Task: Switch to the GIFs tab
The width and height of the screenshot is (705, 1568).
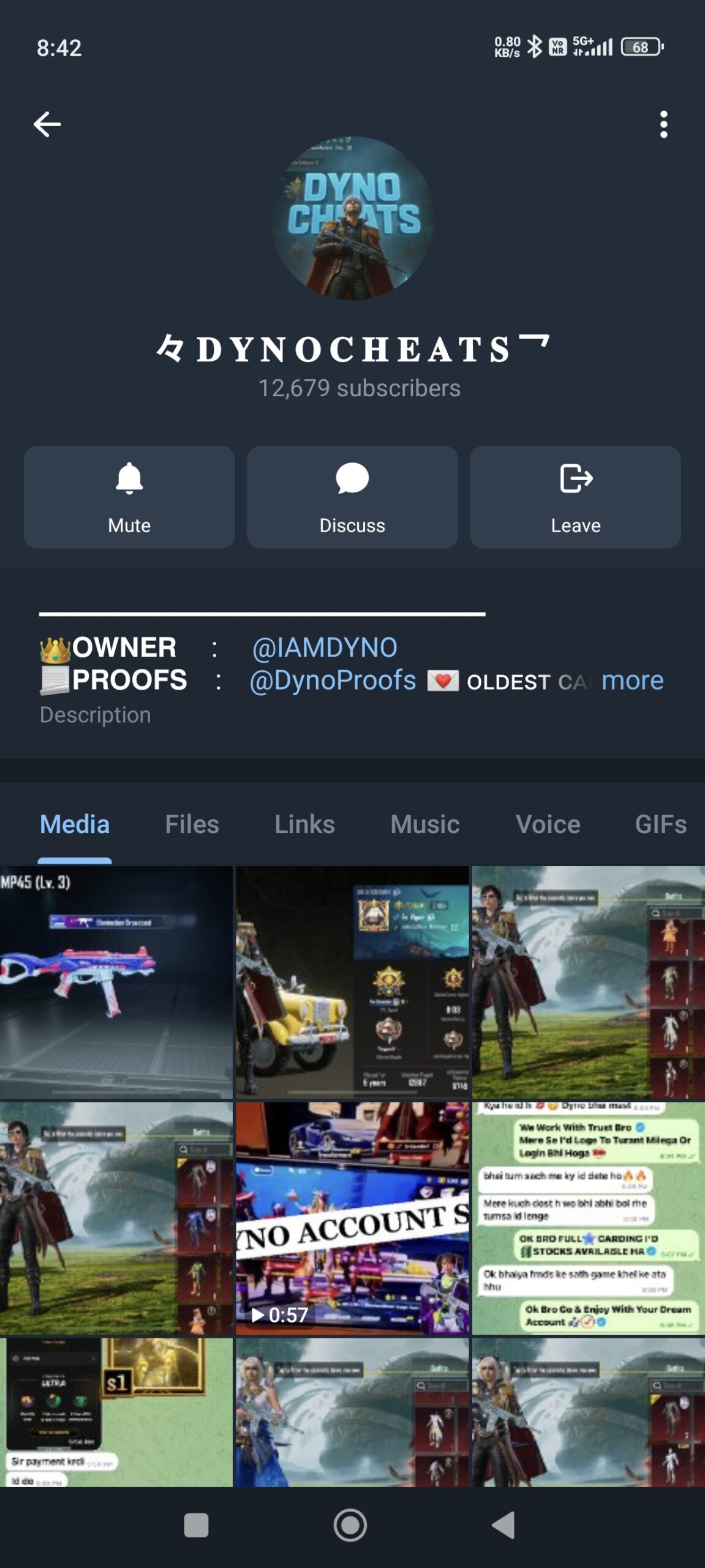Action: coord(660,824)
